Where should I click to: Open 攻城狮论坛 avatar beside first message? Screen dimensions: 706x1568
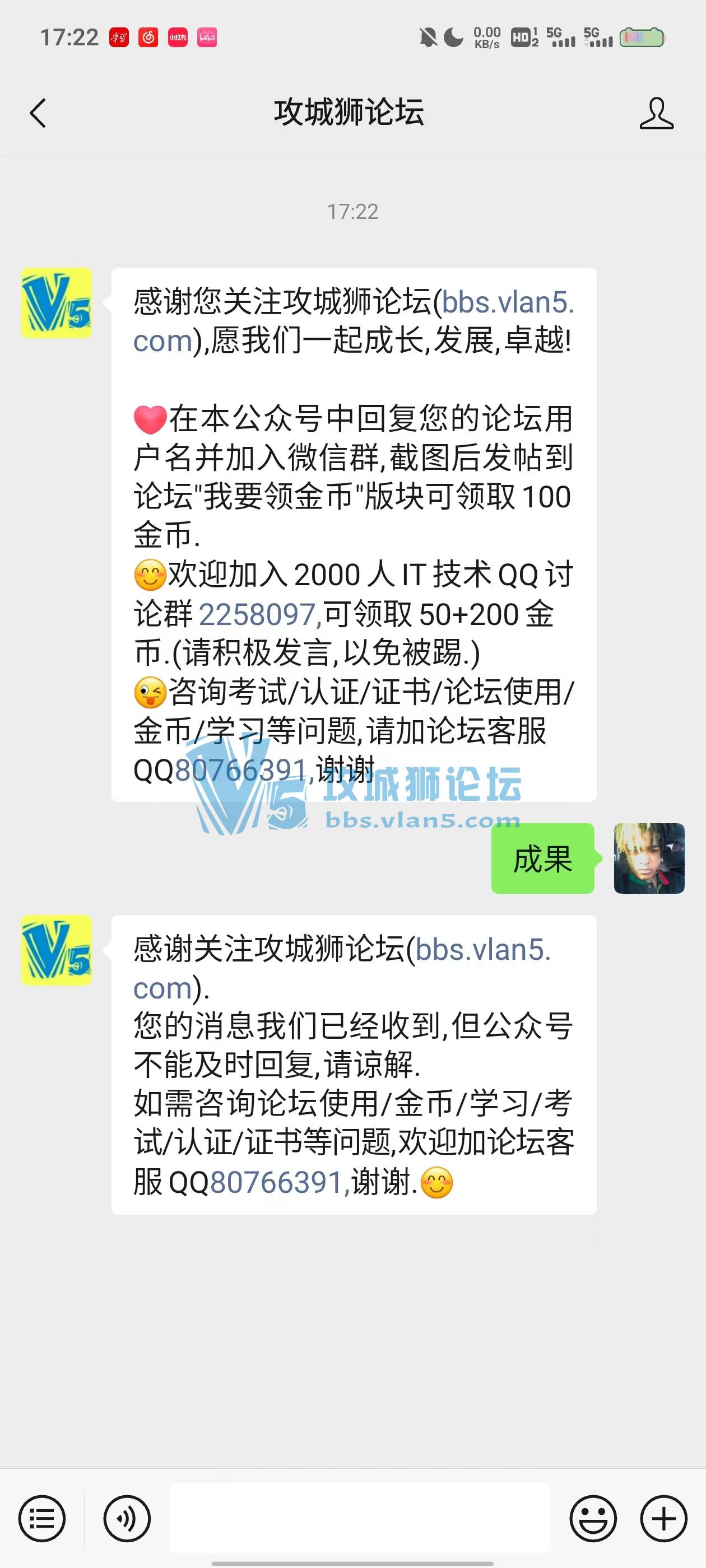(x=57, y=303)
